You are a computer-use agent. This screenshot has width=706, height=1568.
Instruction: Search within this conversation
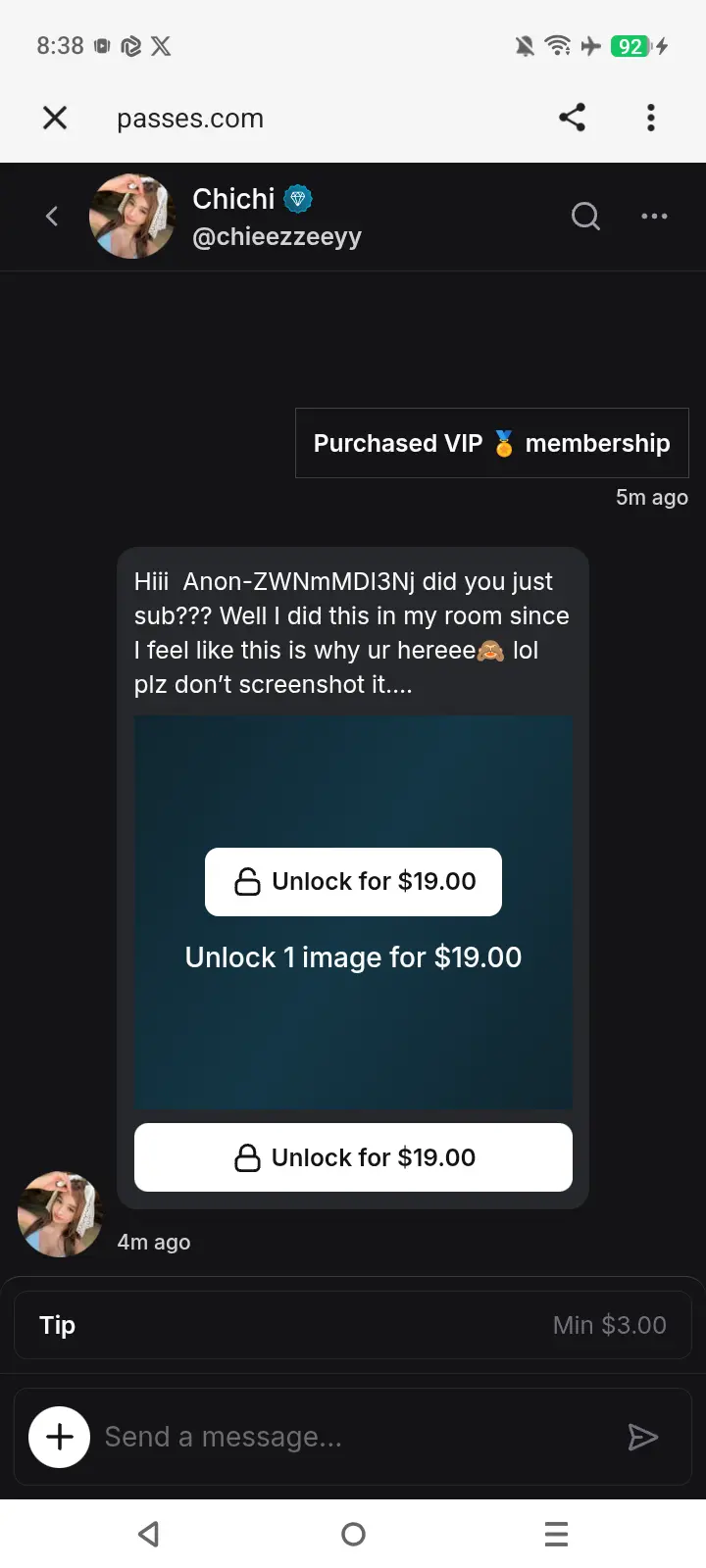[585, 216]
